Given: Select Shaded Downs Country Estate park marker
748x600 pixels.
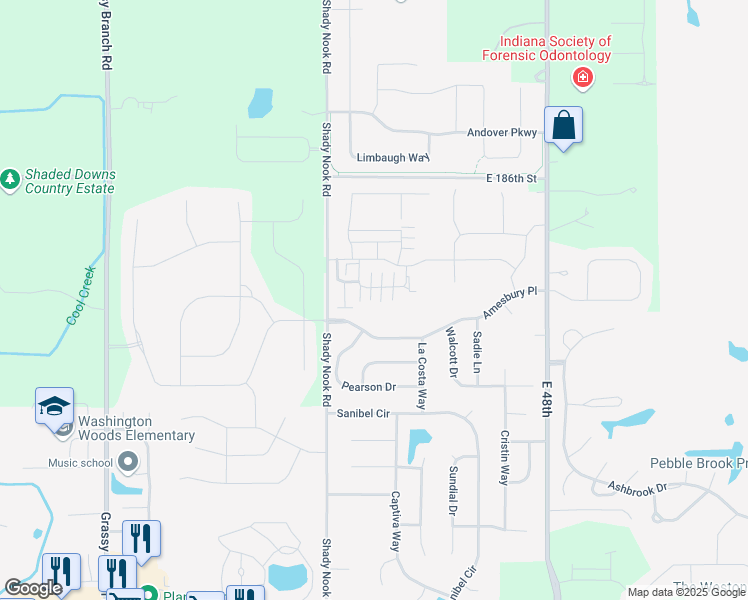Looking at the screenshot, I should click(10, 180).
